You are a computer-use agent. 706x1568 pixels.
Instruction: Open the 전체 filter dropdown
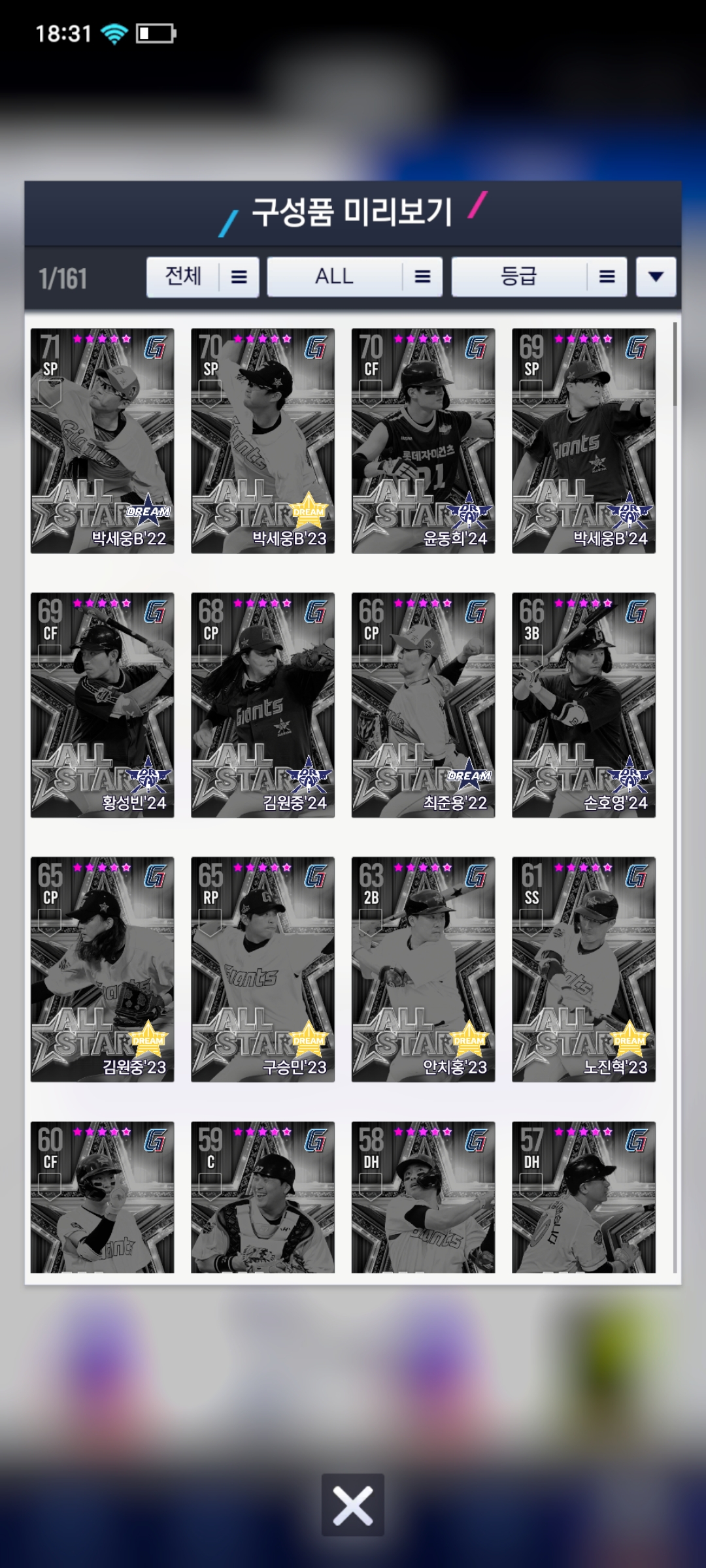(203, 277)
